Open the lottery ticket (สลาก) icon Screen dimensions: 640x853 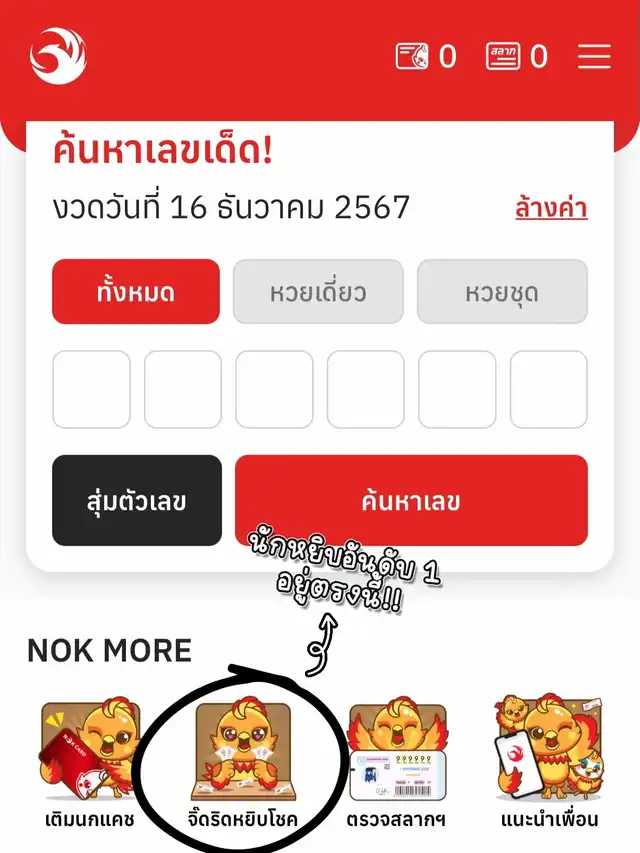click(504, 57)
